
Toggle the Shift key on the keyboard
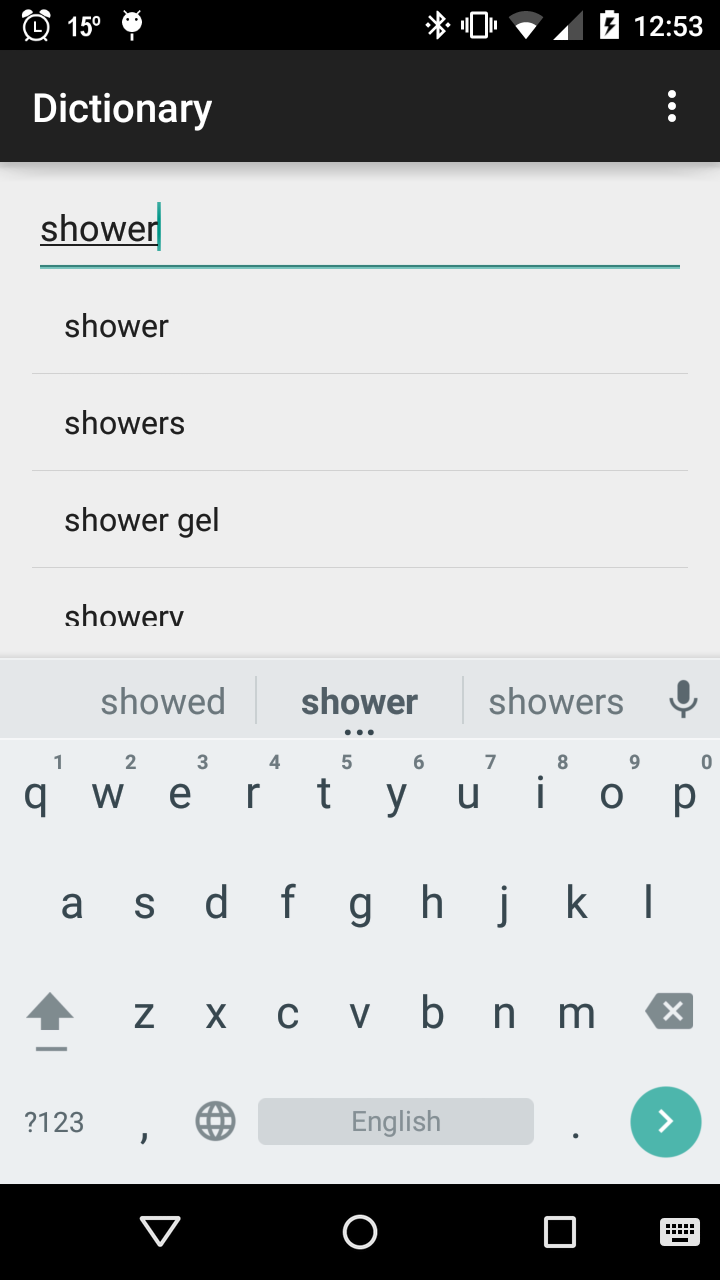coord(50,1015)
